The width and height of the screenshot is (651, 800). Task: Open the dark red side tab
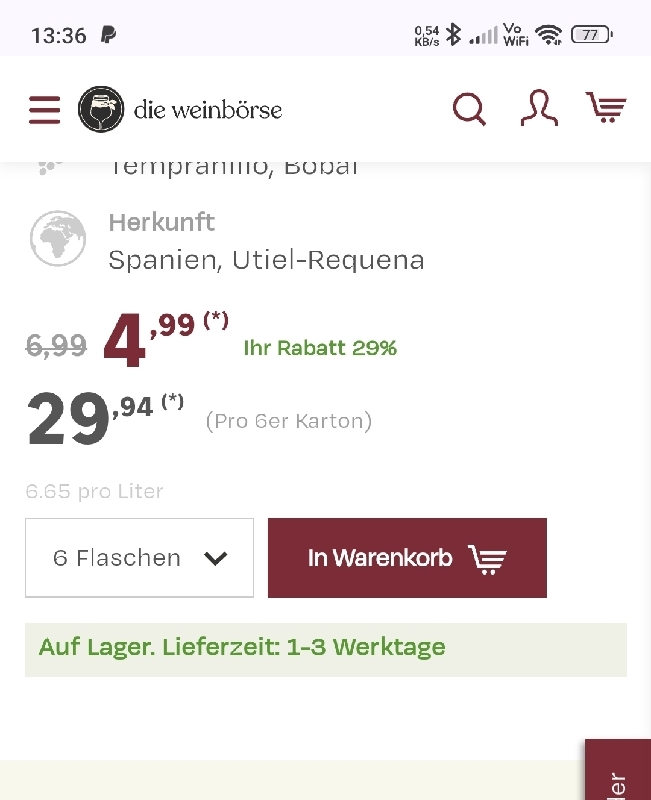617,772
